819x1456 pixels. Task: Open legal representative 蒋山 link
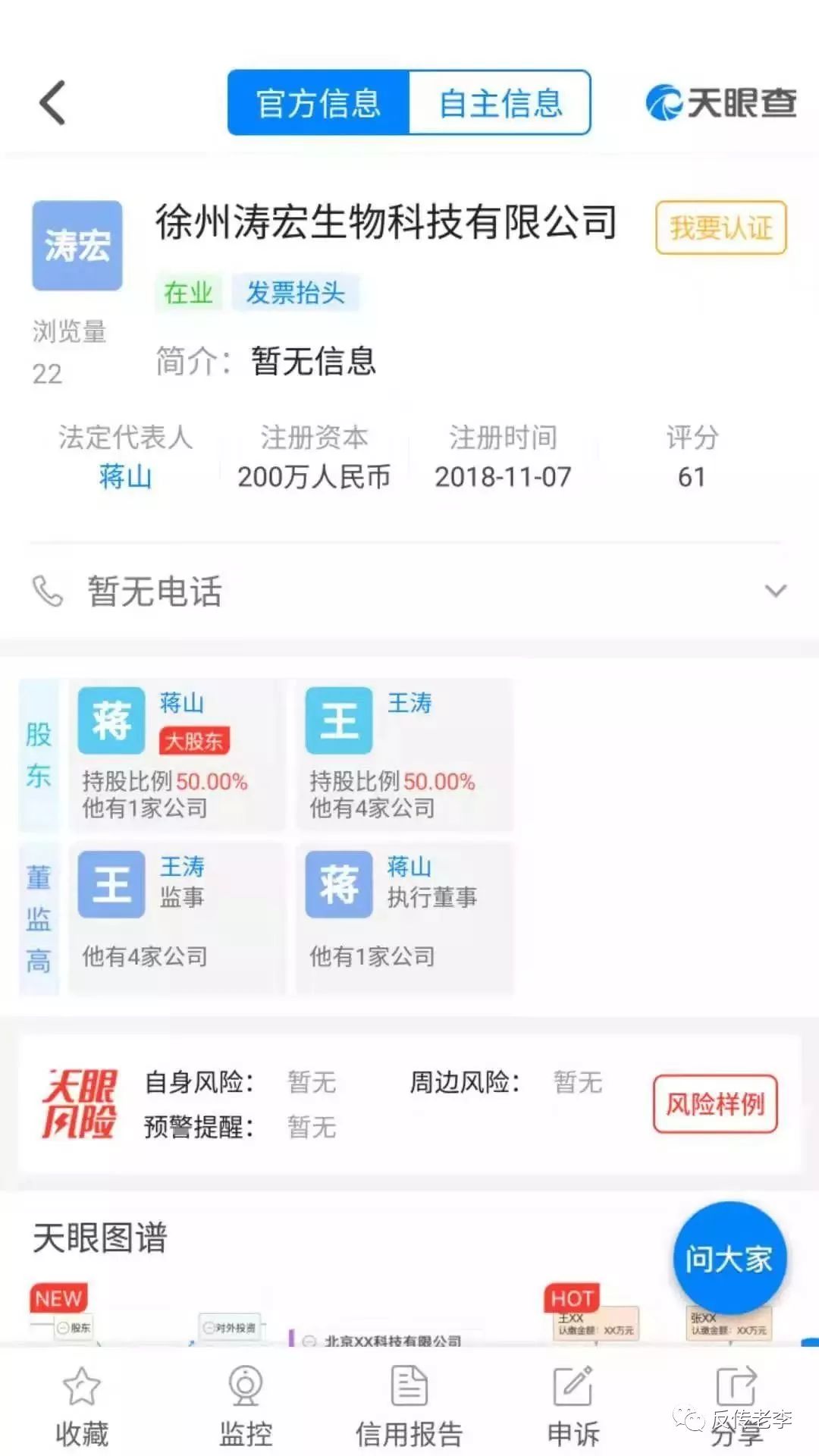tap(125, 477)
